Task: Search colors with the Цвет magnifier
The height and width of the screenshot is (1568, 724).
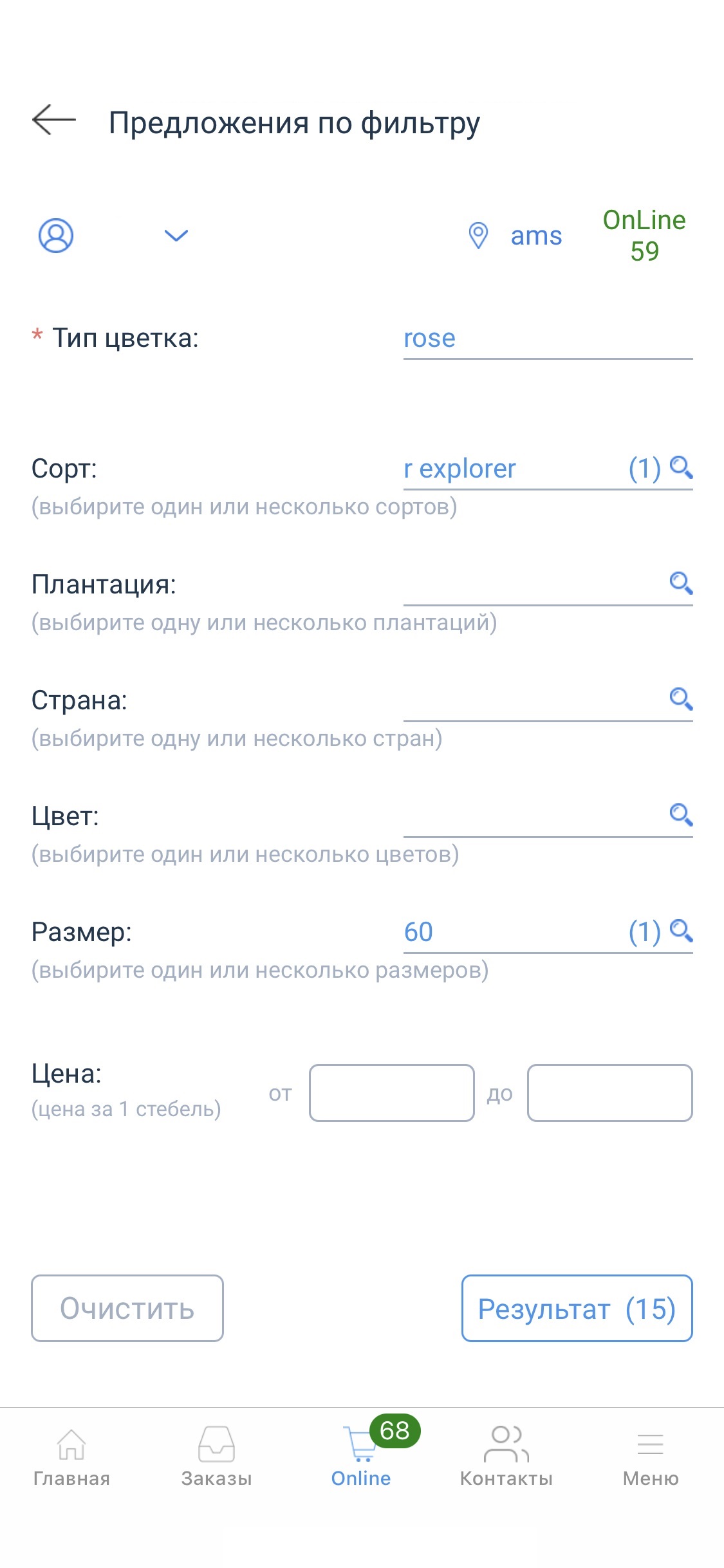Action: 682,815
